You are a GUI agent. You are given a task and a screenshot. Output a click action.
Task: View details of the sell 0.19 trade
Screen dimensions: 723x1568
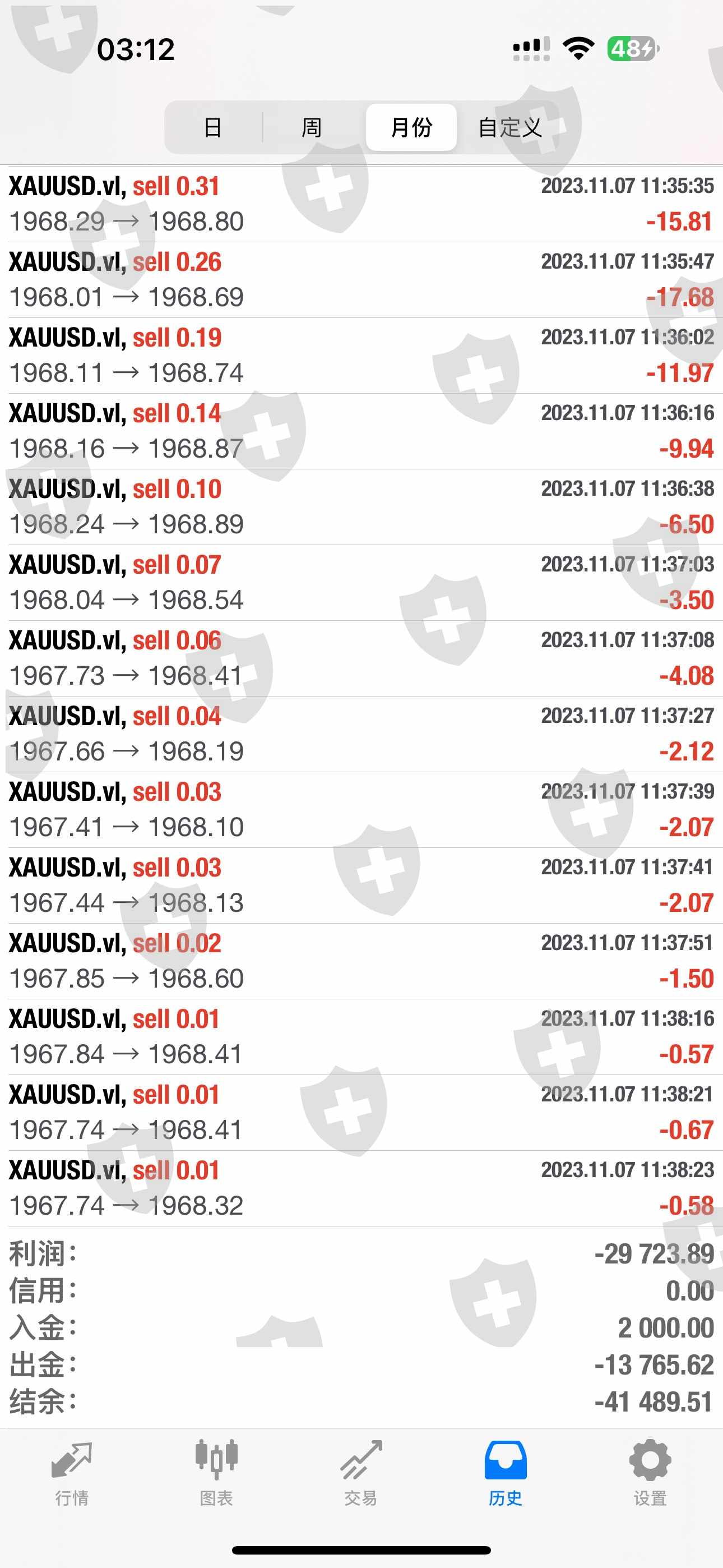tap(361, 355)
